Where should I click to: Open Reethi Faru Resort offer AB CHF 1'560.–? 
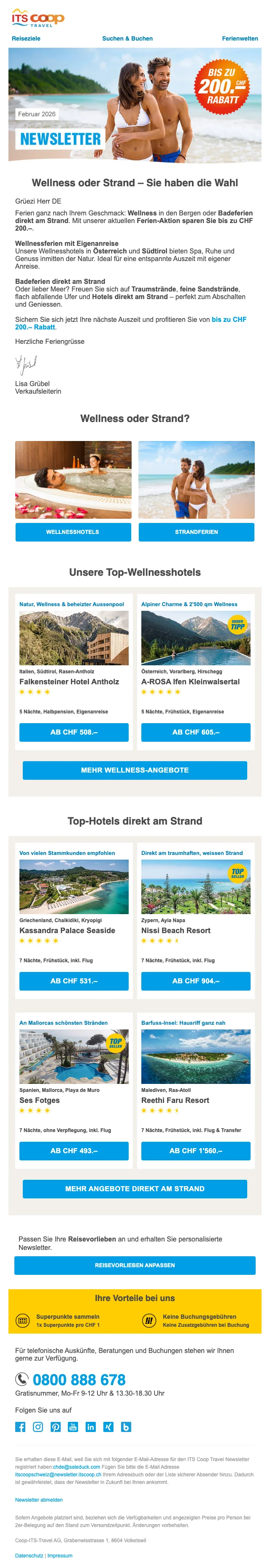[x=196, y=1151]
